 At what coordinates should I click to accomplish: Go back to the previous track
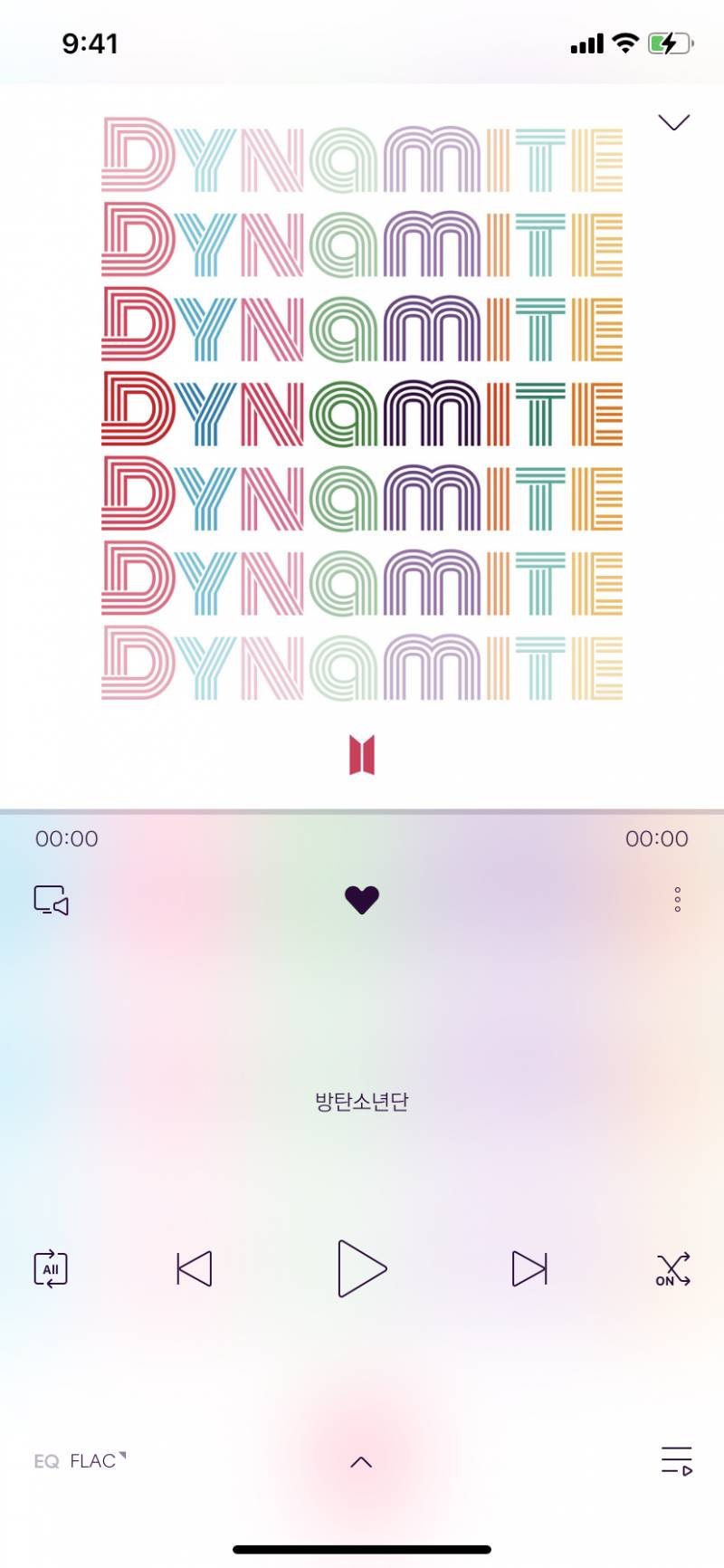pos(194,1268)
